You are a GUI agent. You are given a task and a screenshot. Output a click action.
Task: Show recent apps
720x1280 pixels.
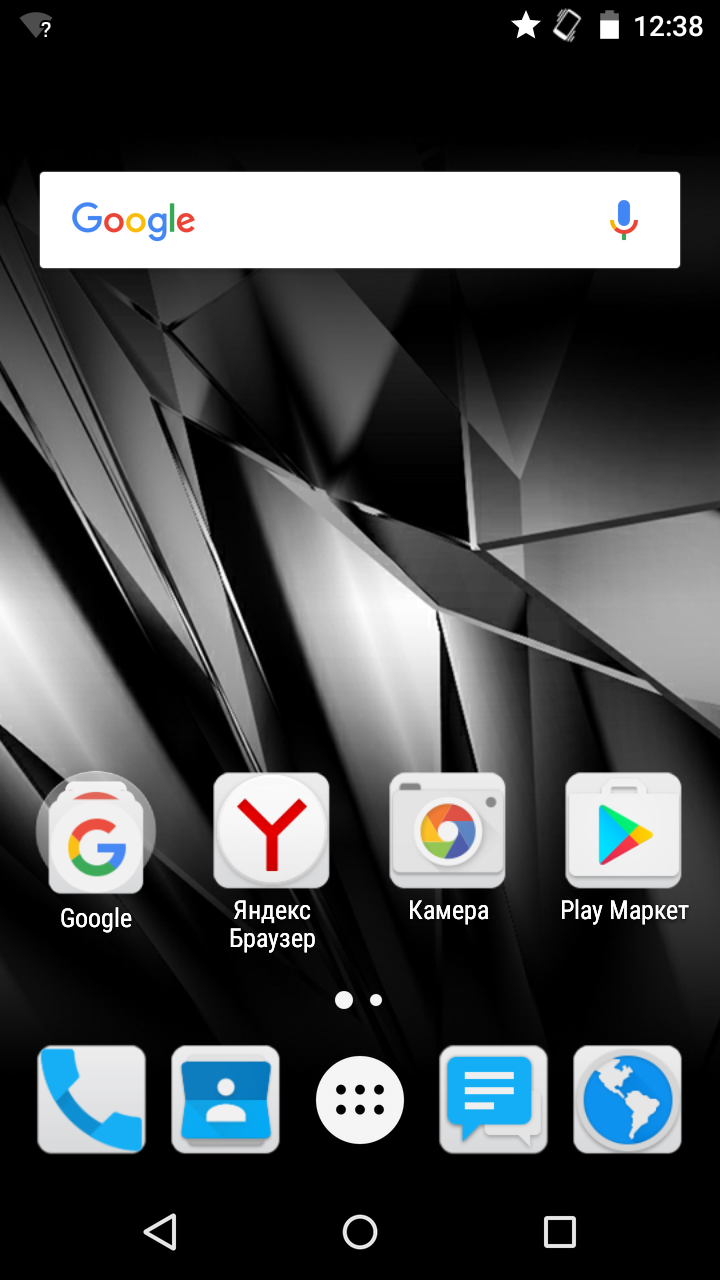click(559, 1232)
